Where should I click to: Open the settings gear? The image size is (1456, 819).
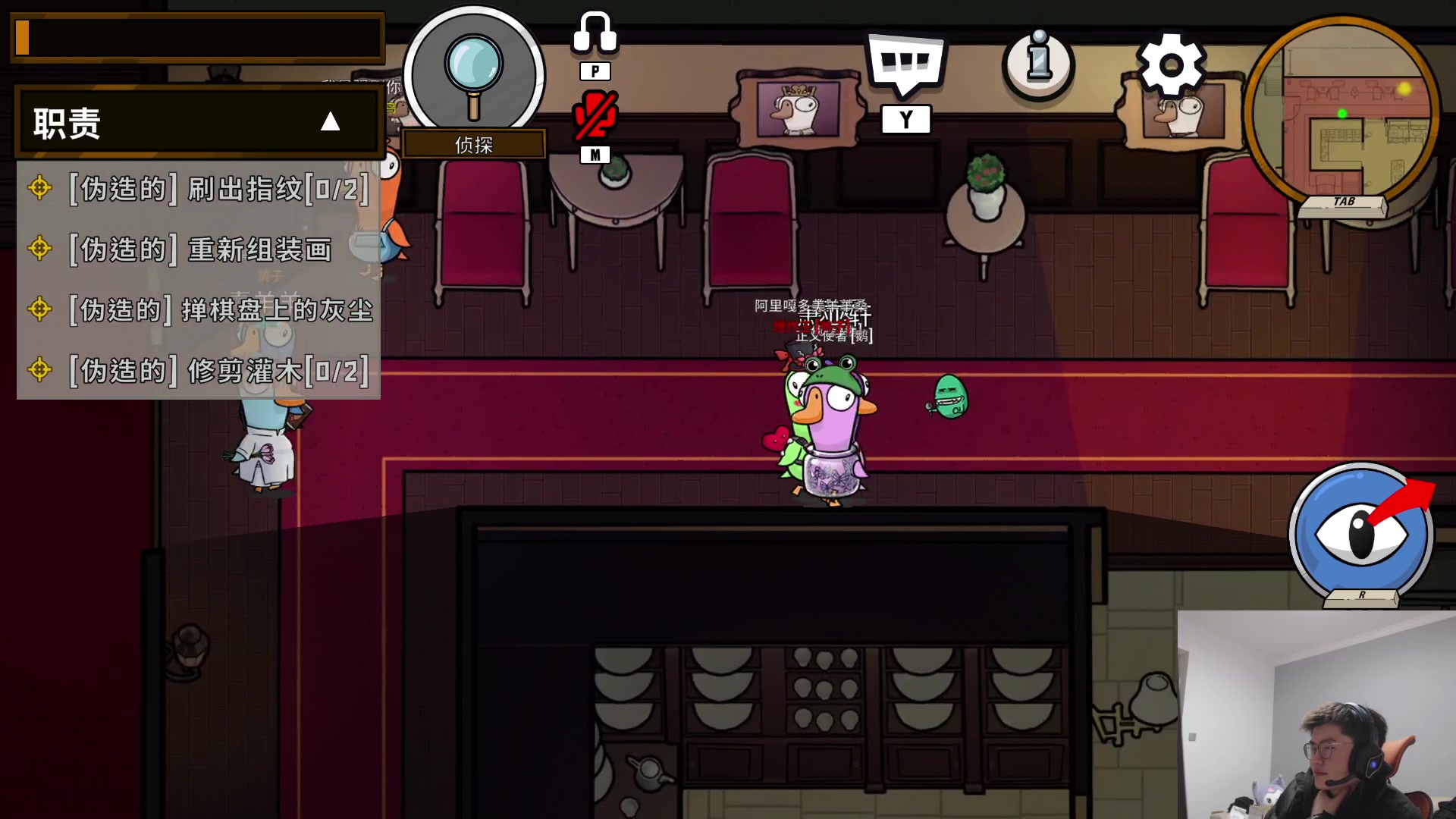click(1171, 64)
